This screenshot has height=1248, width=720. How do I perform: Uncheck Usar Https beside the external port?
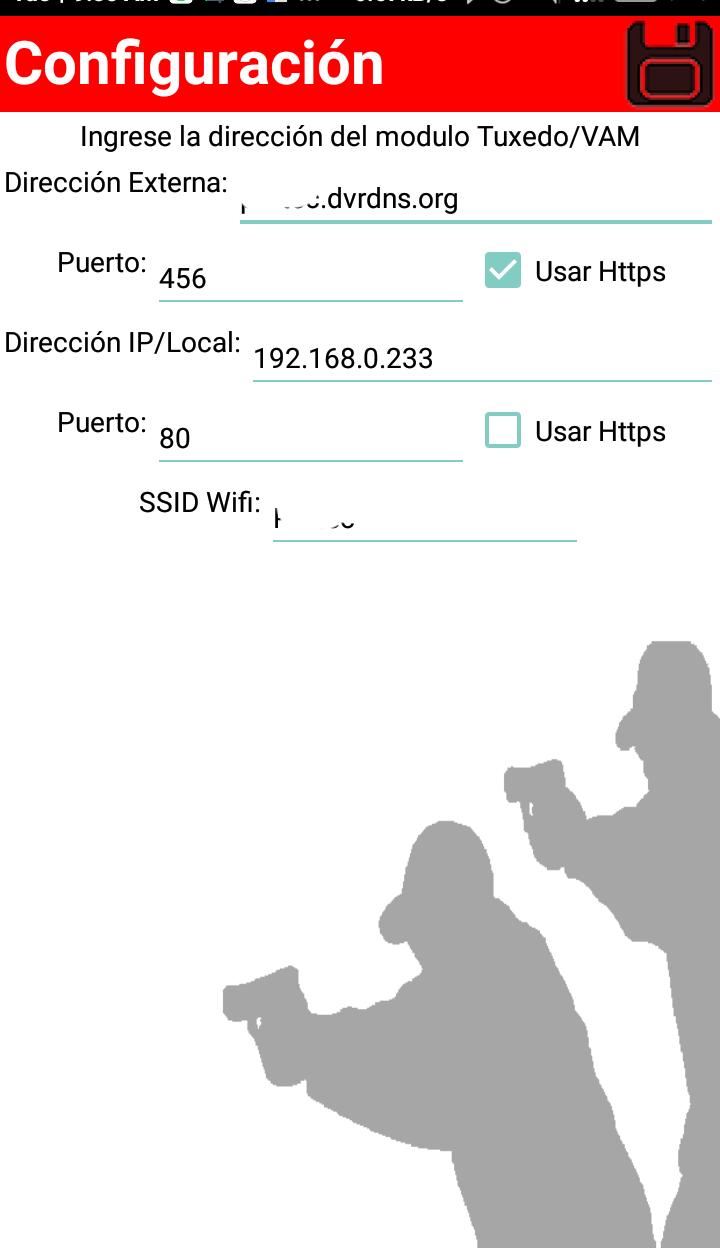[x=505, y=270]
